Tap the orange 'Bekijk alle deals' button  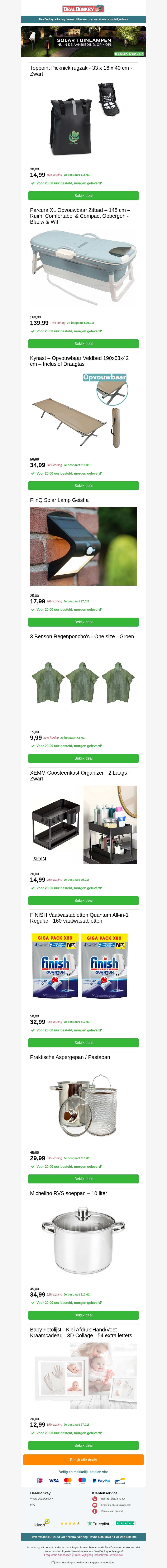click(x=83, y=1460)
